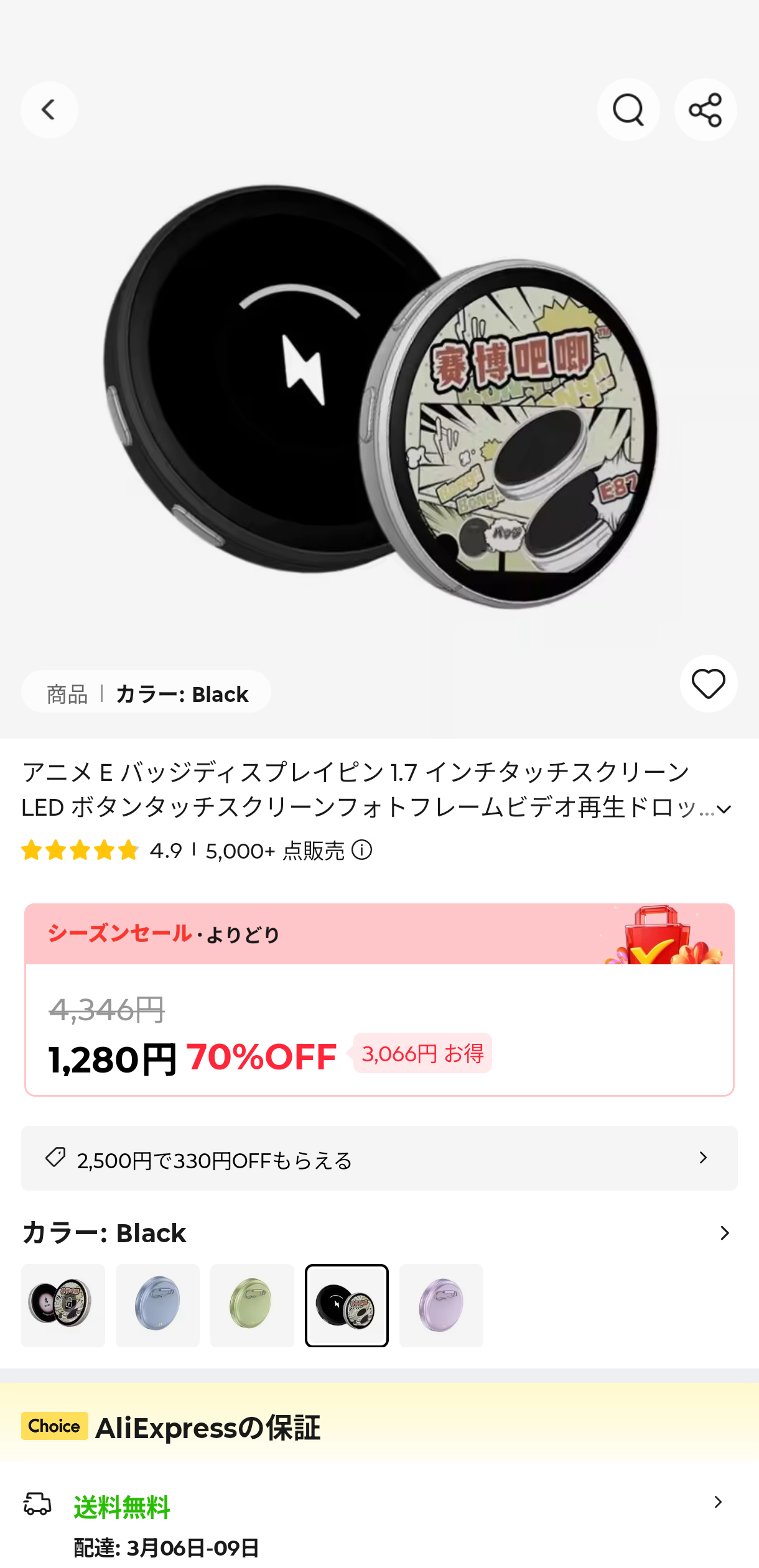Viewport: 759px width, 1568px height.
Task: Select the blue color variant
Action: pos(157,1304)
